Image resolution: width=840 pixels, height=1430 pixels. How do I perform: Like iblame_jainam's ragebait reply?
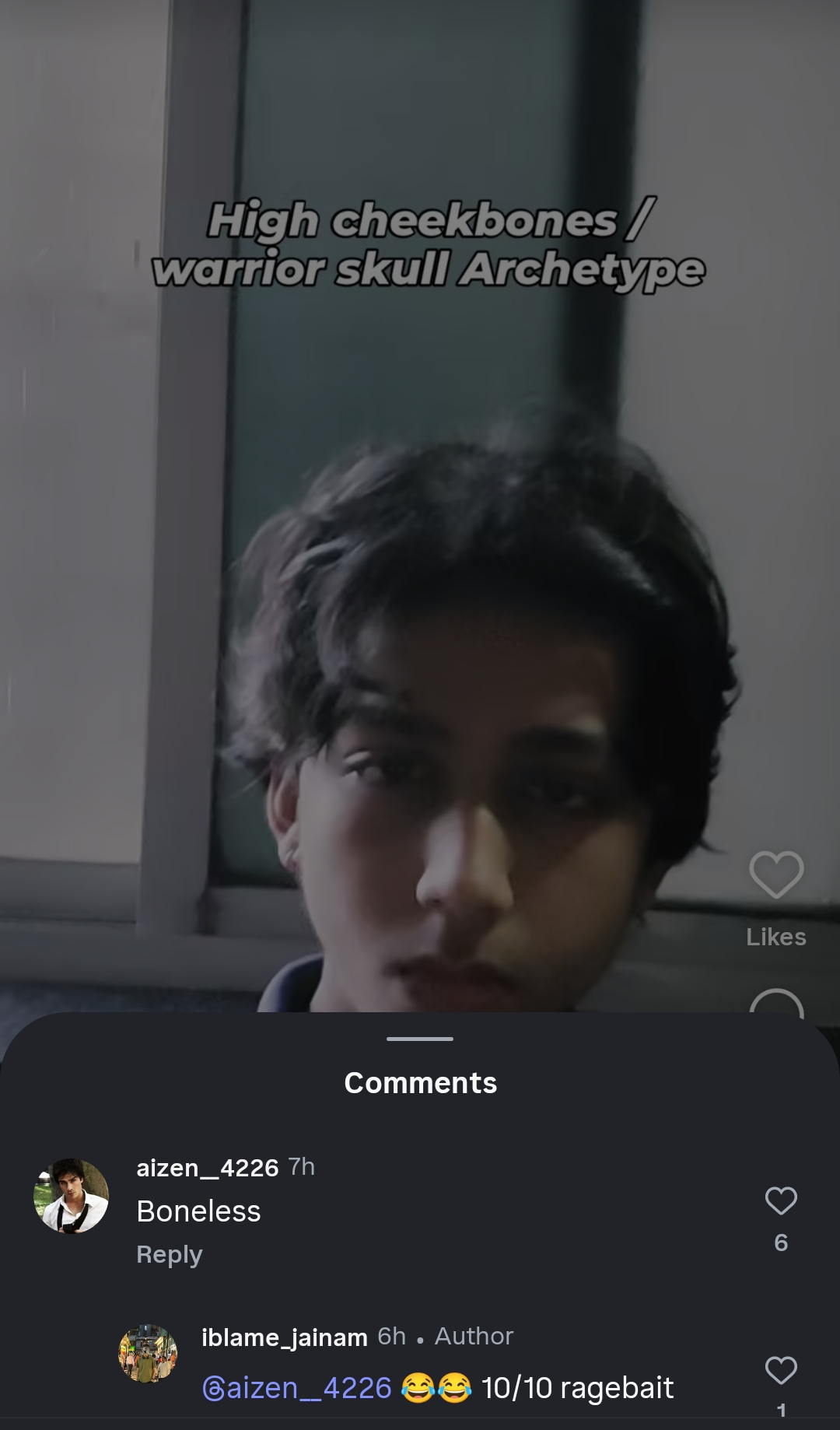(x=781, y=1370)
